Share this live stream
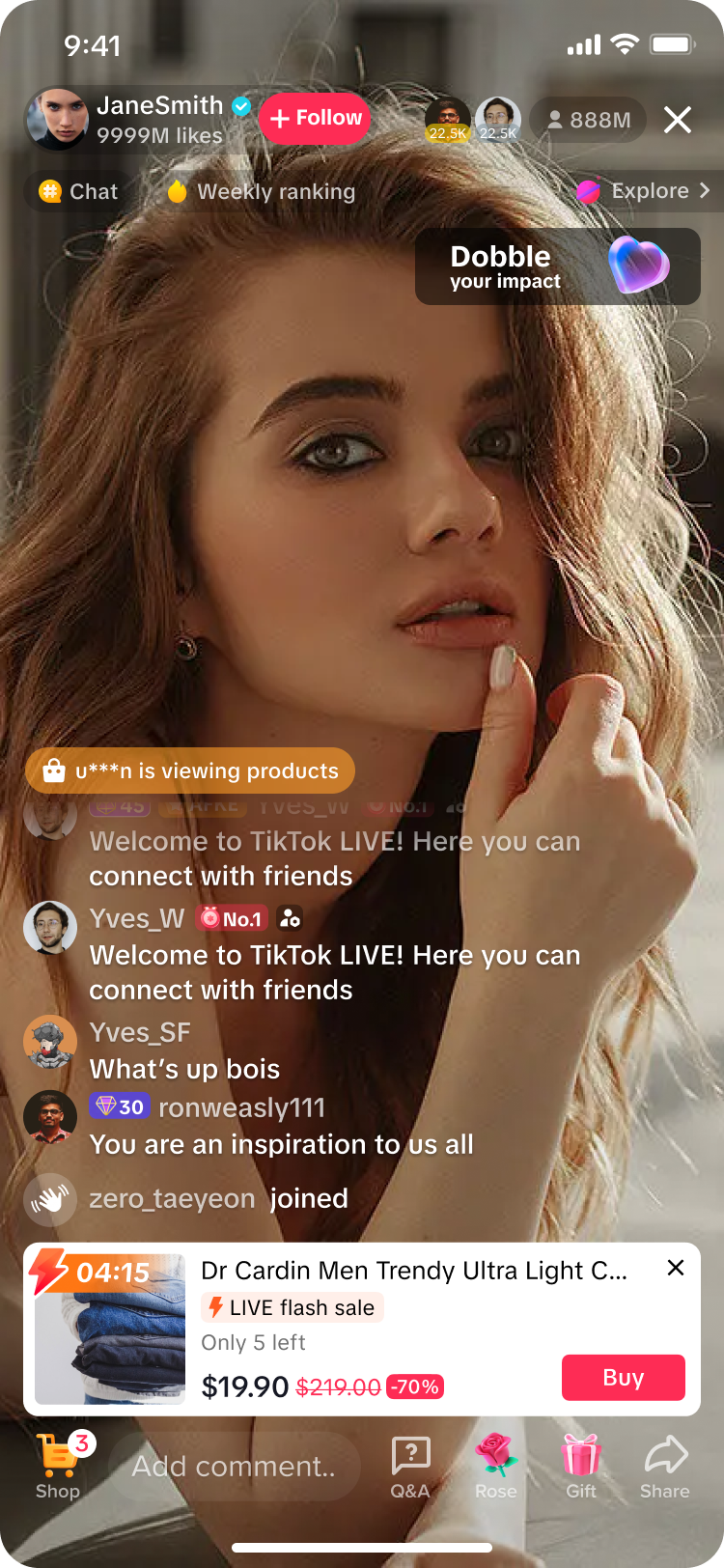 click(665, 1465)
